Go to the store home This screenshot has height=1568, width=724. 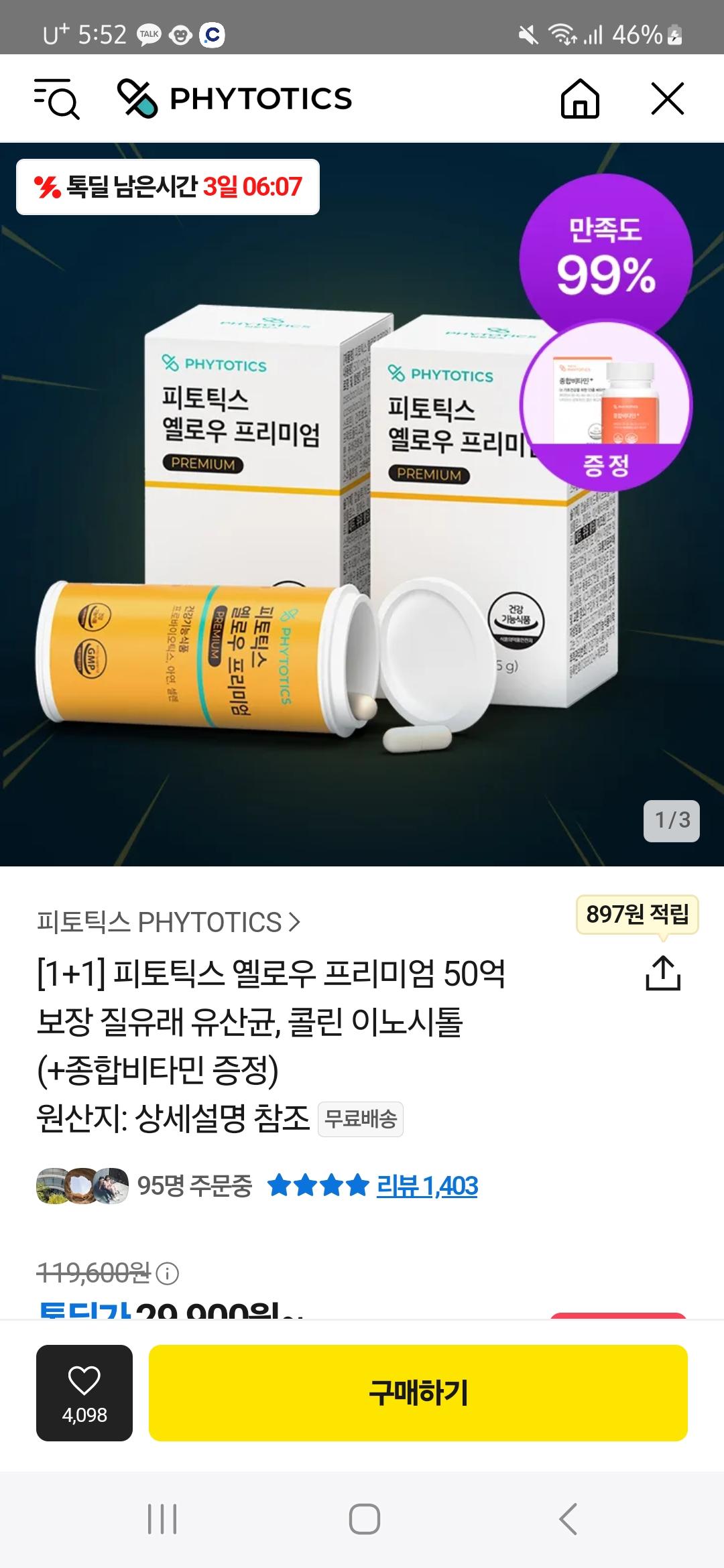580,99
